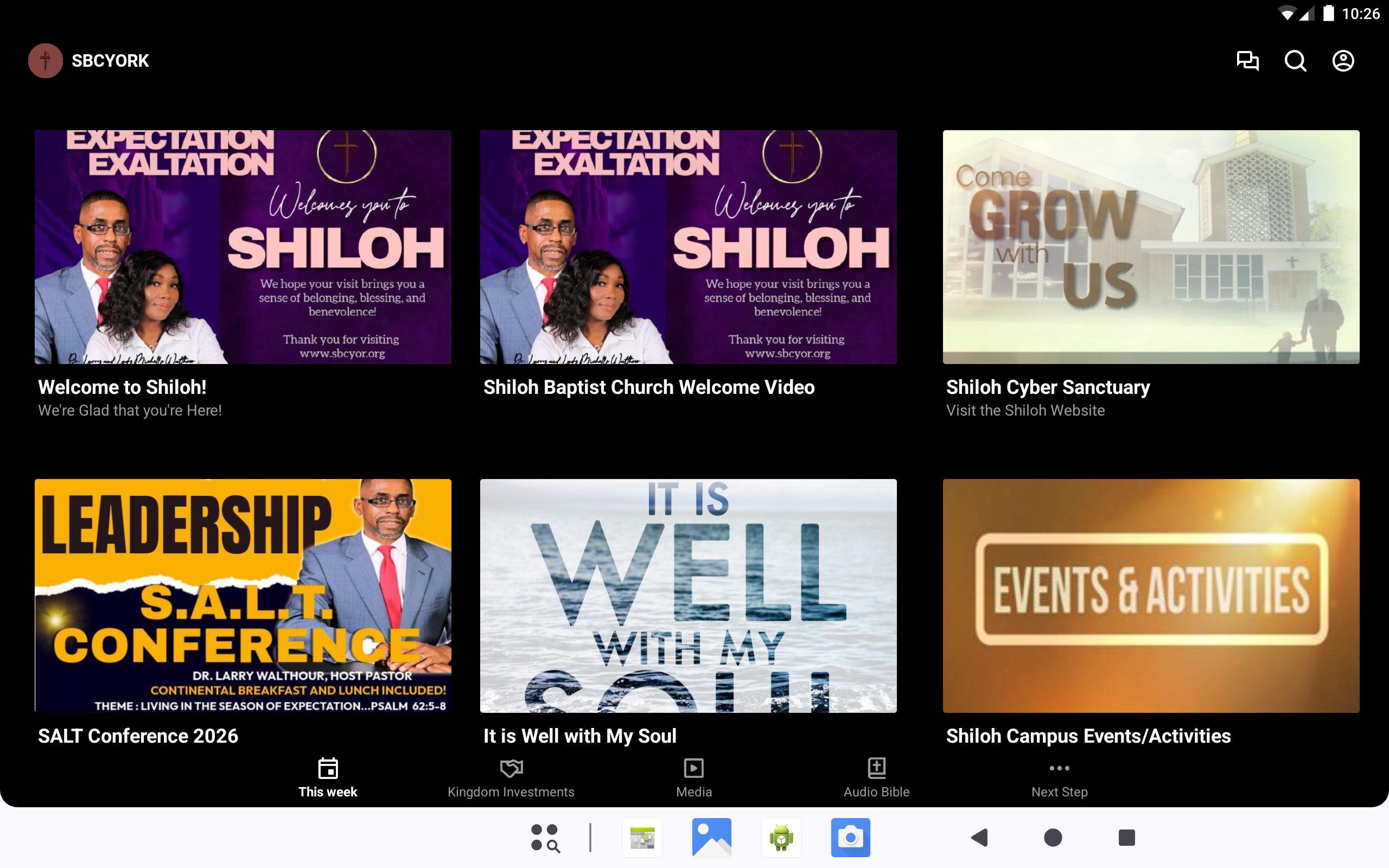Open the search icon
Viewport: 1389px width, 868px height.
[x=1295, y=61]
